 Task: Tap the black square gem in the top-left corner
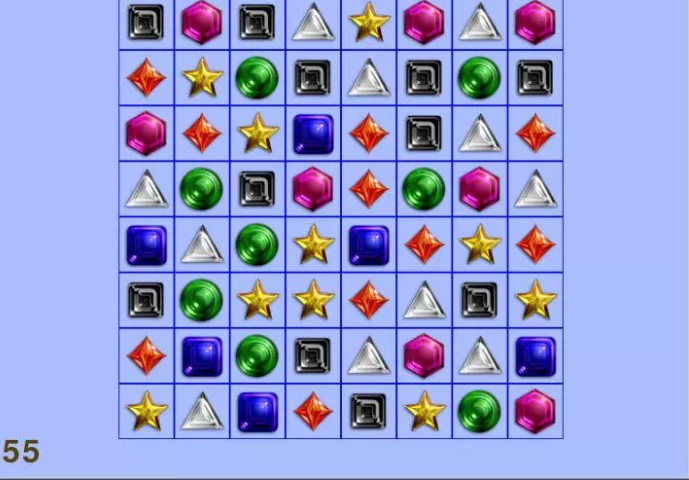(x=146, y=22)
